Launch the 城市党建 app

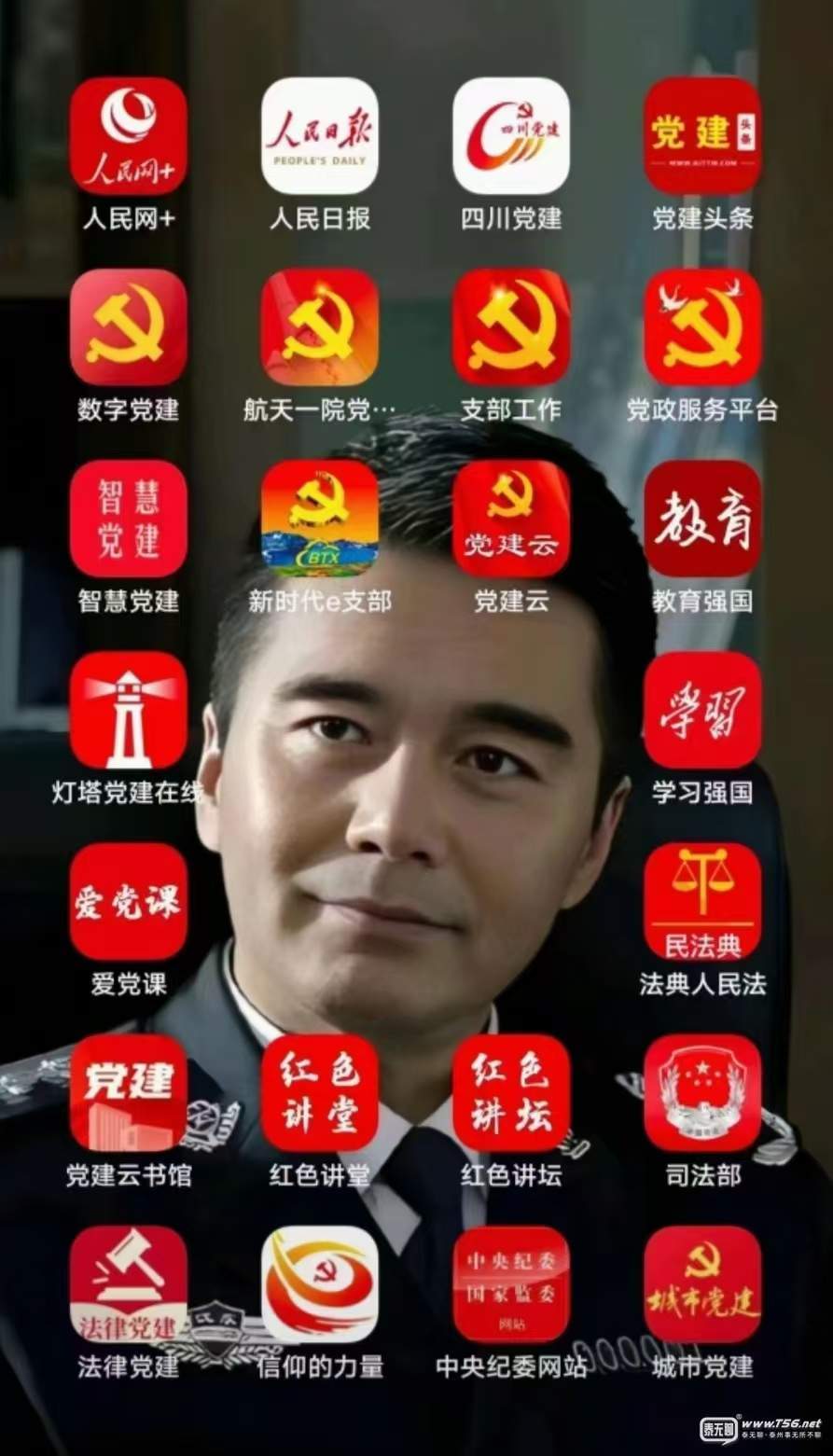[x=702, y=1284]
